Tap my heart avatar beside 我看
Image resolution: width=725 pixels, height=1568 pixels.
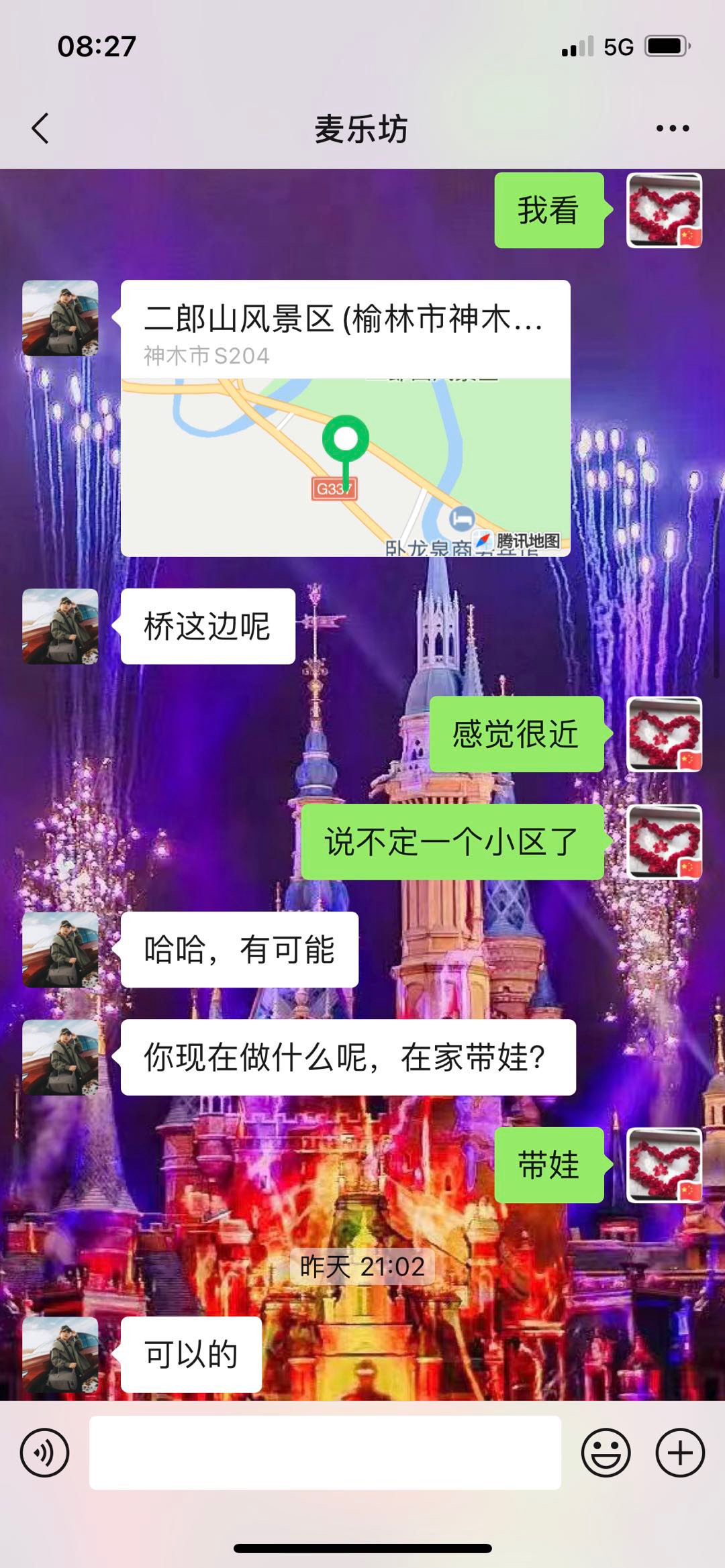click(x=664, y=211)
